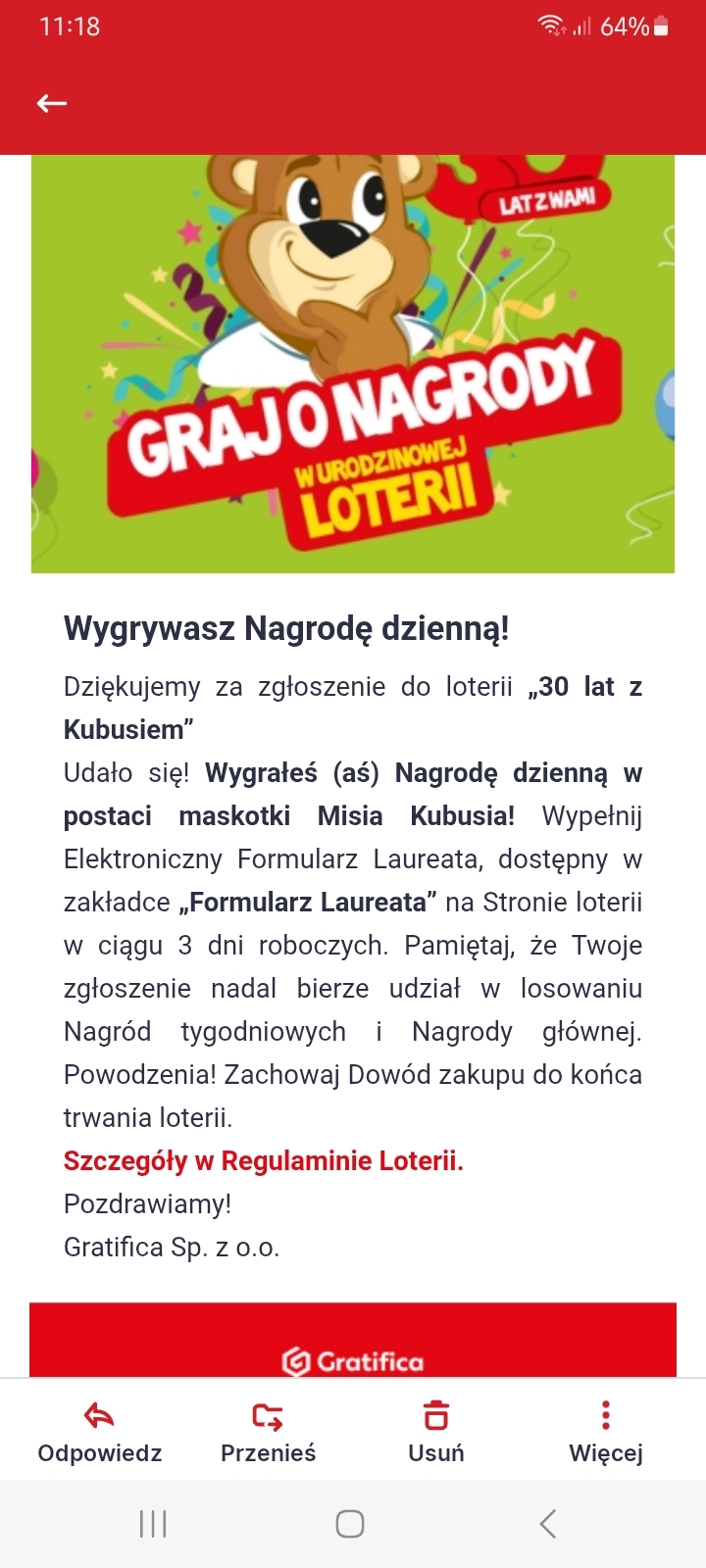Tap the system home button
This screenshot has height=1568, width=706.
click(350, 1524)
